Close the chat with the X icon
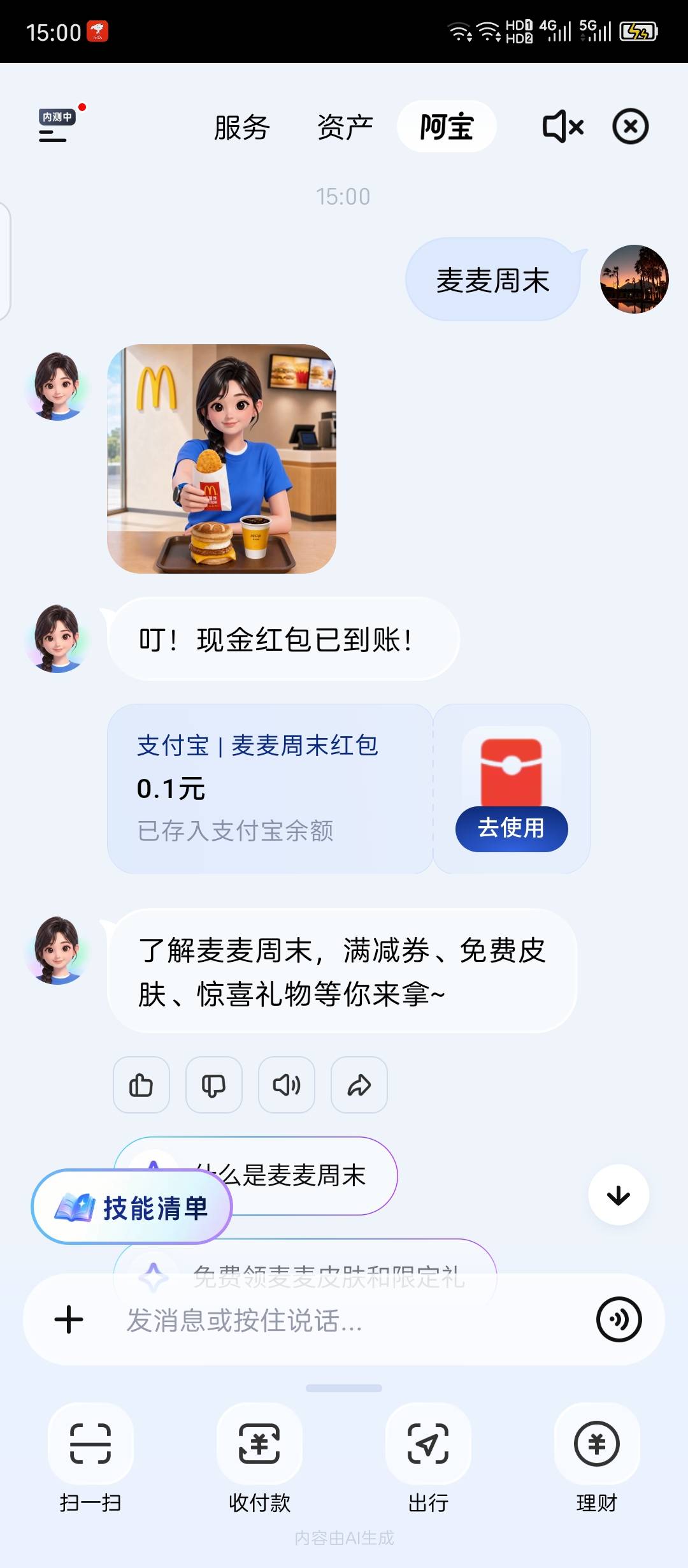Screen dimensions: 688x1568 click(x=631, y=126)
